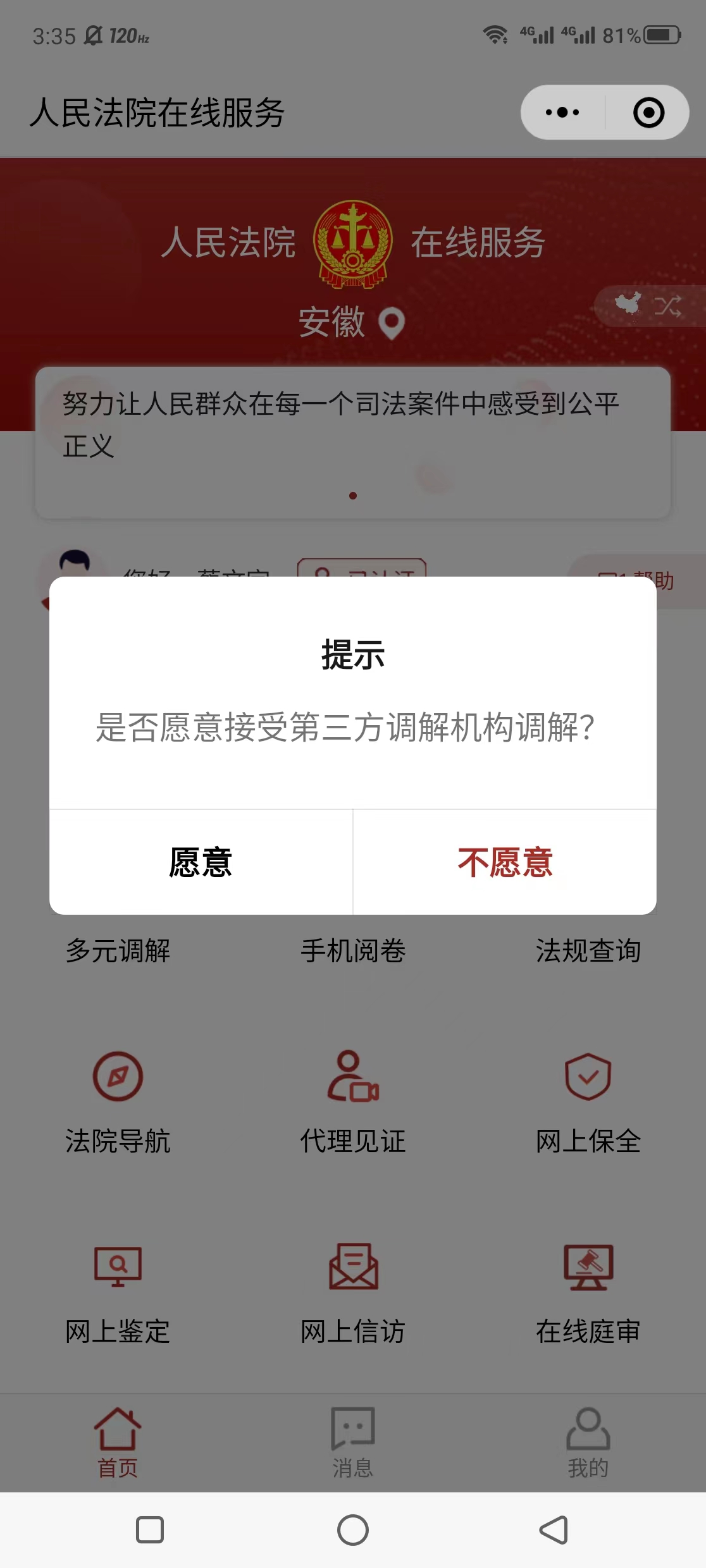Choose 愿意 to accept mediation
The height and width of the screenshot is (1568, 706).
201,862
